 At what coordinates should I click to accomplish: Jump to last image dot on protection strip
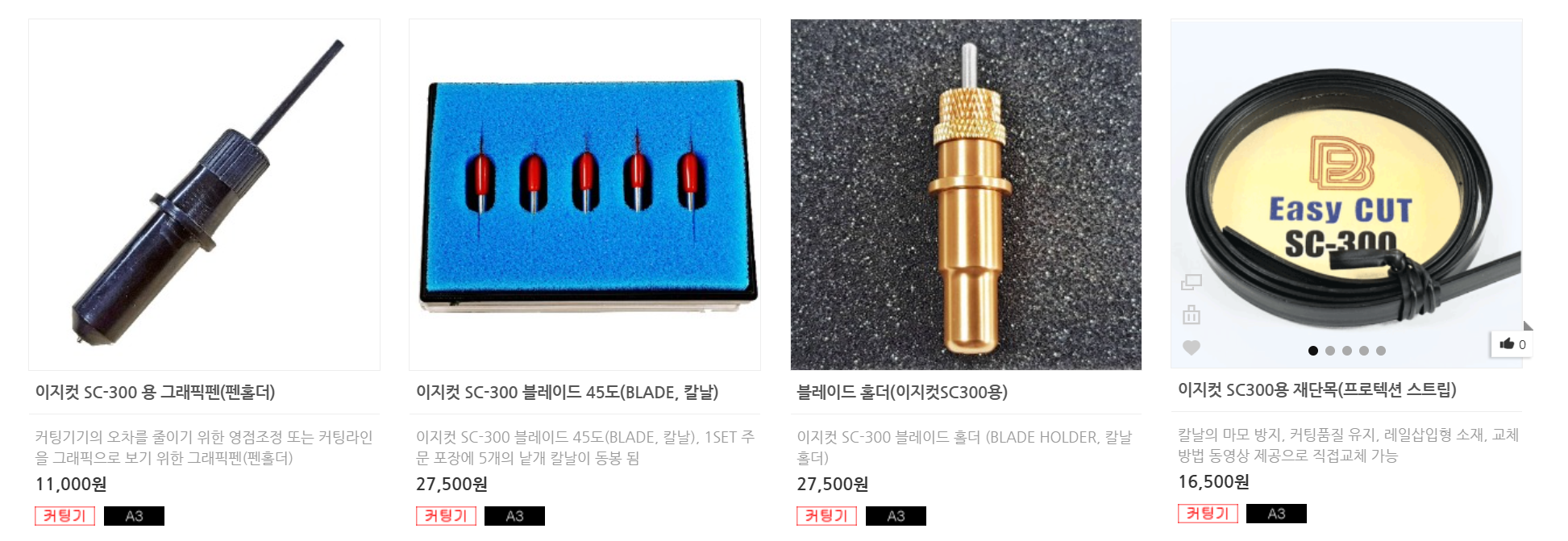click(1381, 351)
